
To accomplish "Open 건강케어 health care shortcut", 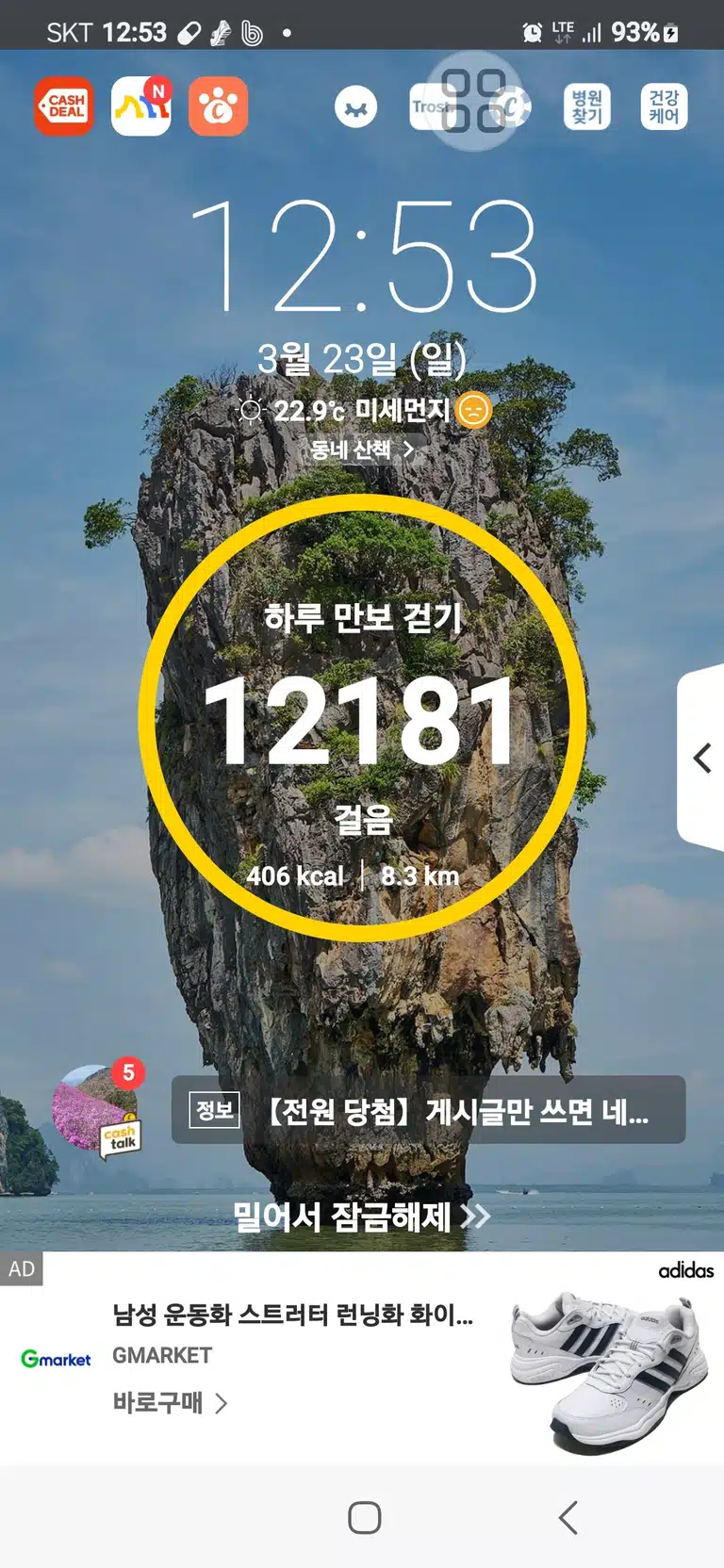I will 664,106.
